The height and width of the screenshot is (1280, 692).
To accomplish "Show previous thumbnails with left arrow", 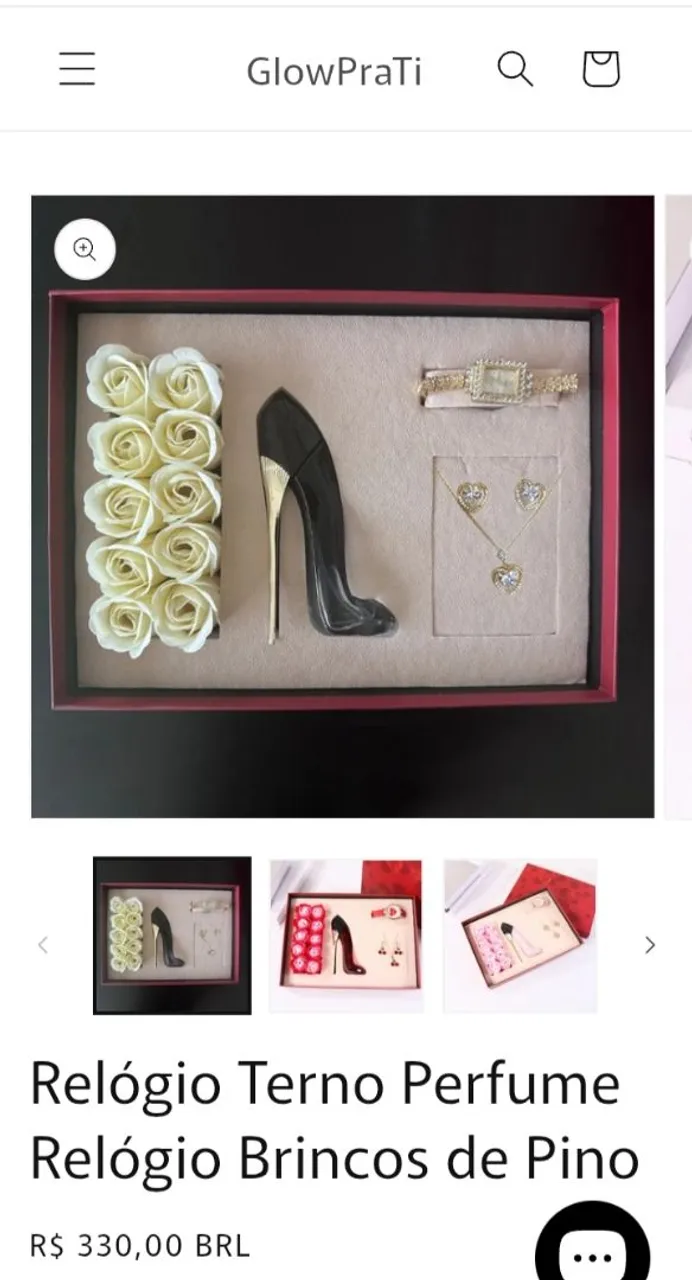I will 43,945.
